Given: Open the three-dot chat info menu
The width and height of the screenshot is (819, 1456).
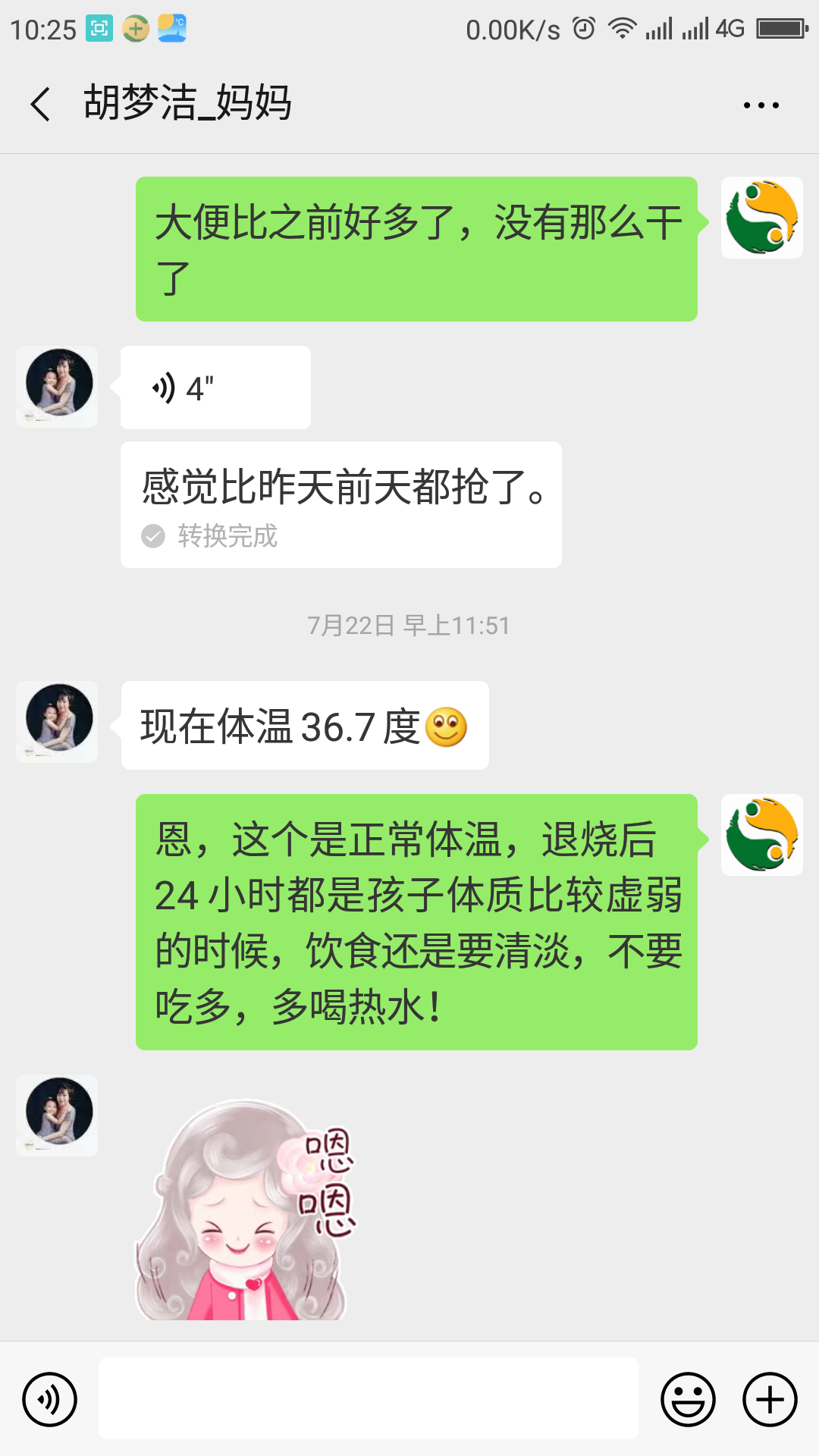Looking at the screenshot, I should click(x=761, y=105).
